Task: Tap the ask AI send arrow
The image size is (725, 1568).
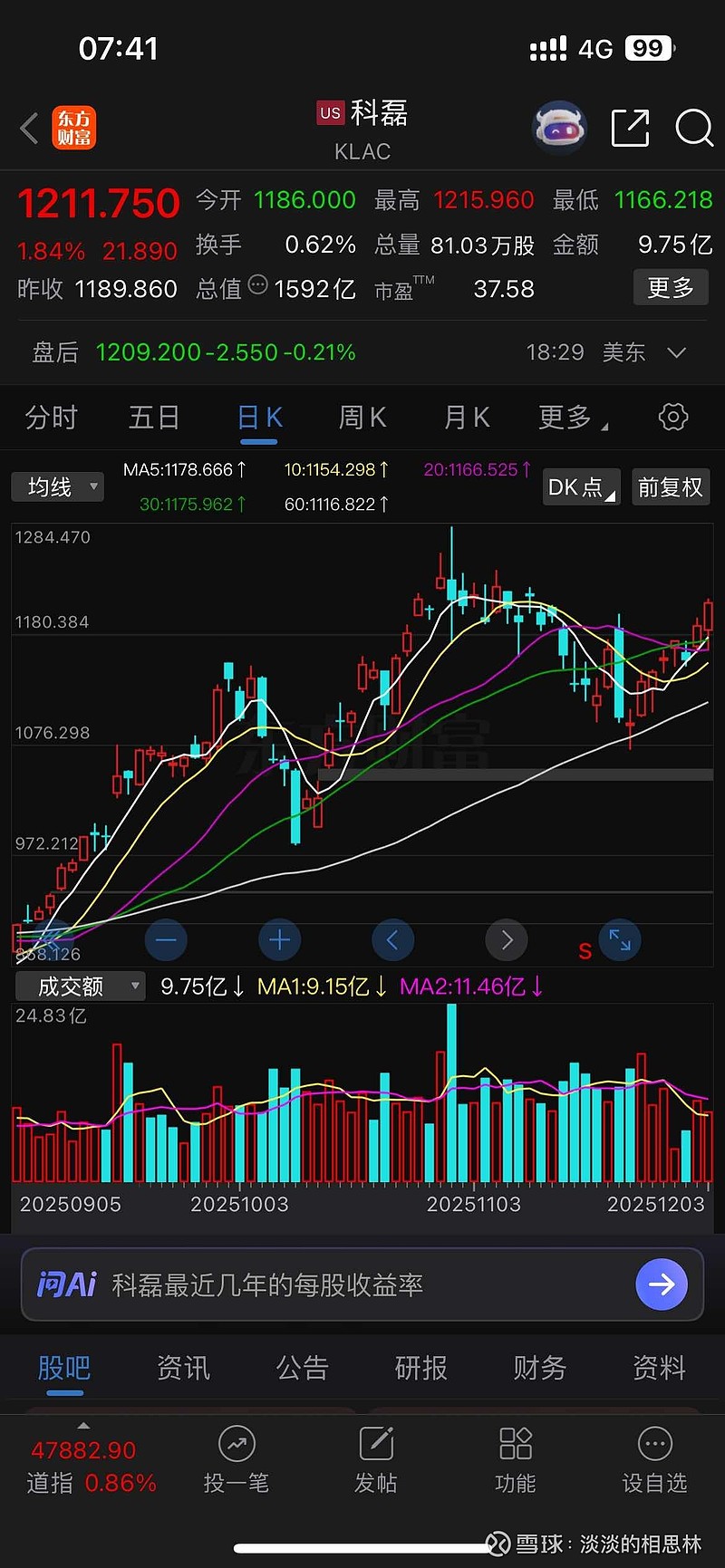Action: (661, 1284)
